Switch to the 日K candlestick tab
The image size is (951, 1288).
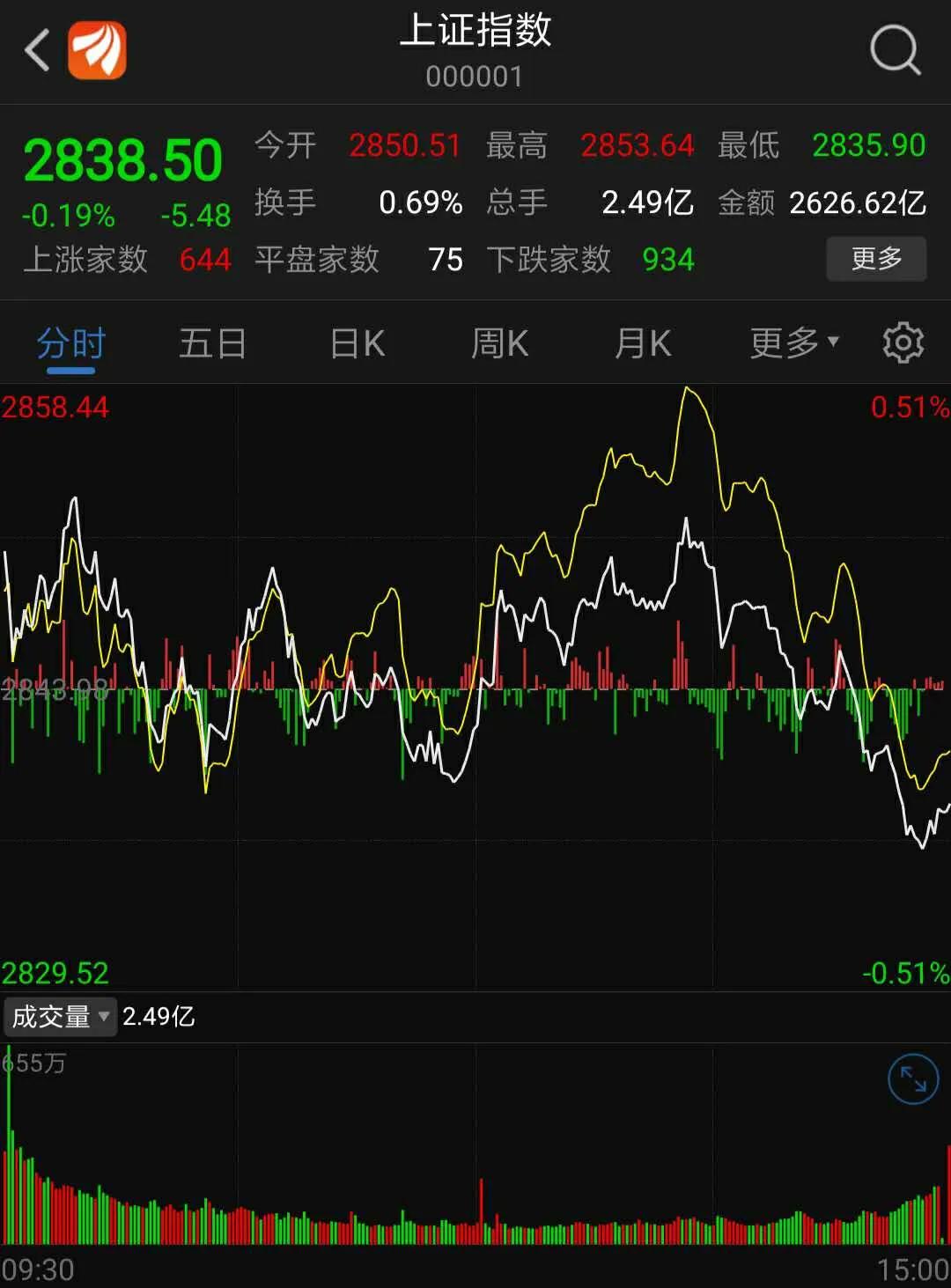click(355, 343)
